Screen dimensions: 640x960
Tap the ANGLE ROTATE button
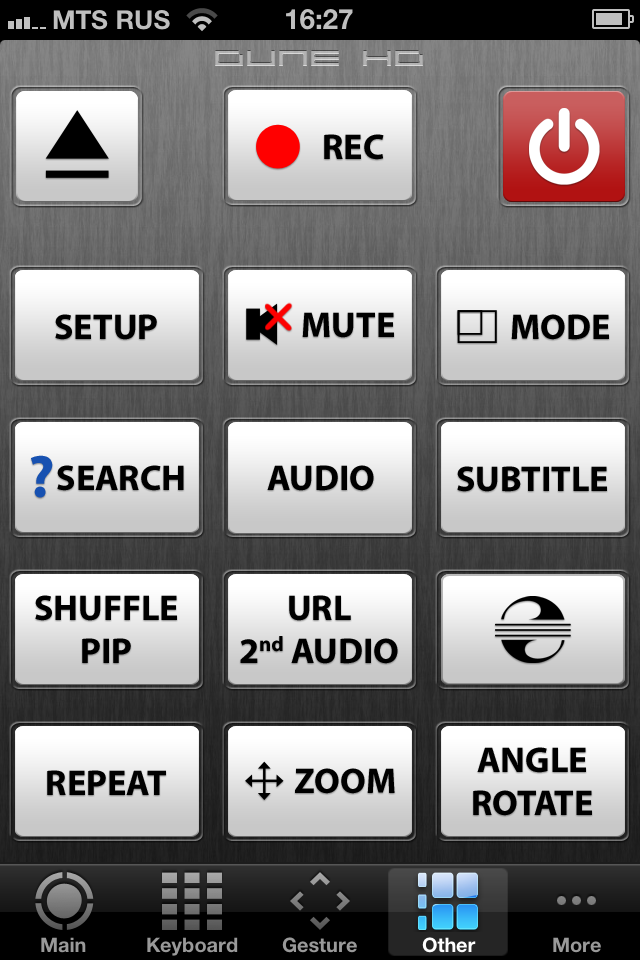[533, 782]
